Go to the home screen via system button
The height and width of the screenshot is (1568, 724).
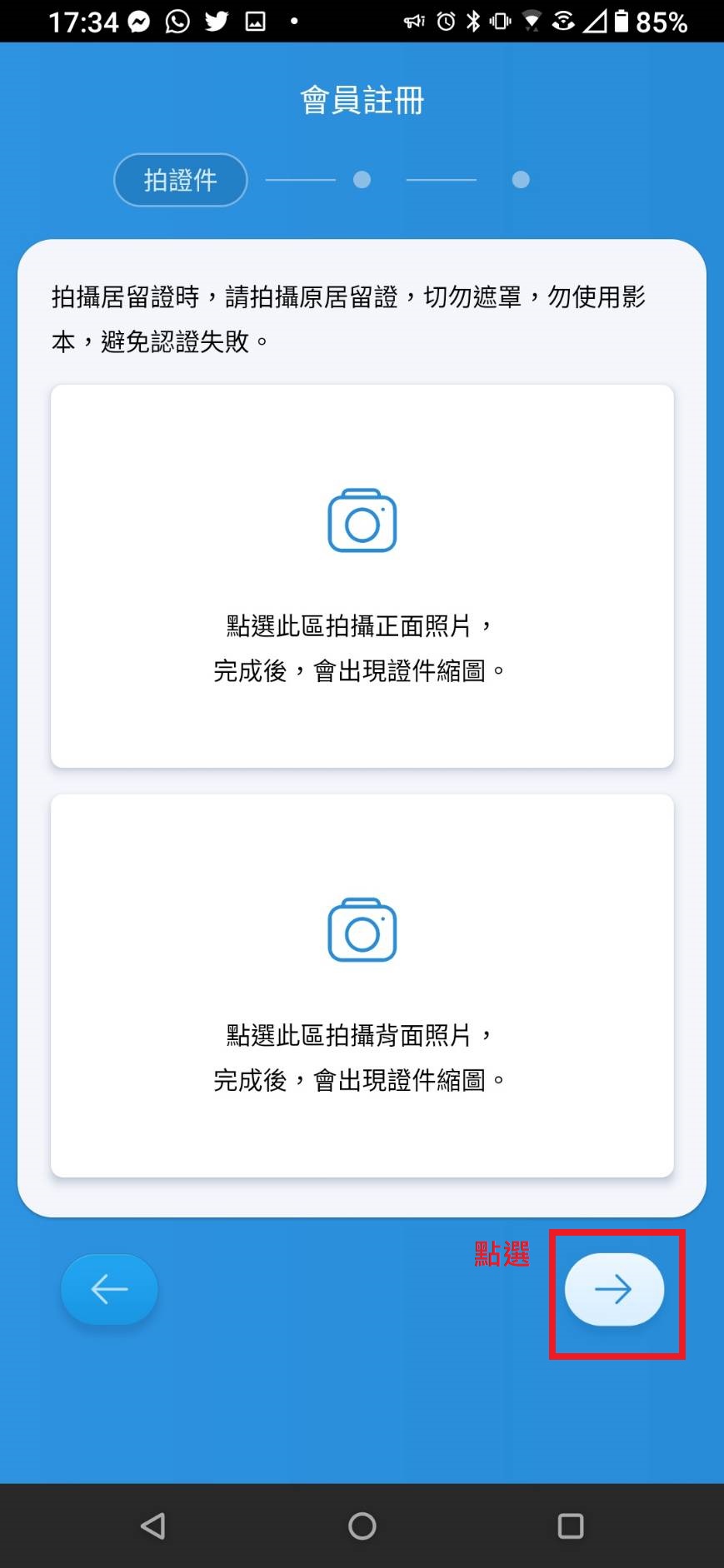tap(362, 1526)
